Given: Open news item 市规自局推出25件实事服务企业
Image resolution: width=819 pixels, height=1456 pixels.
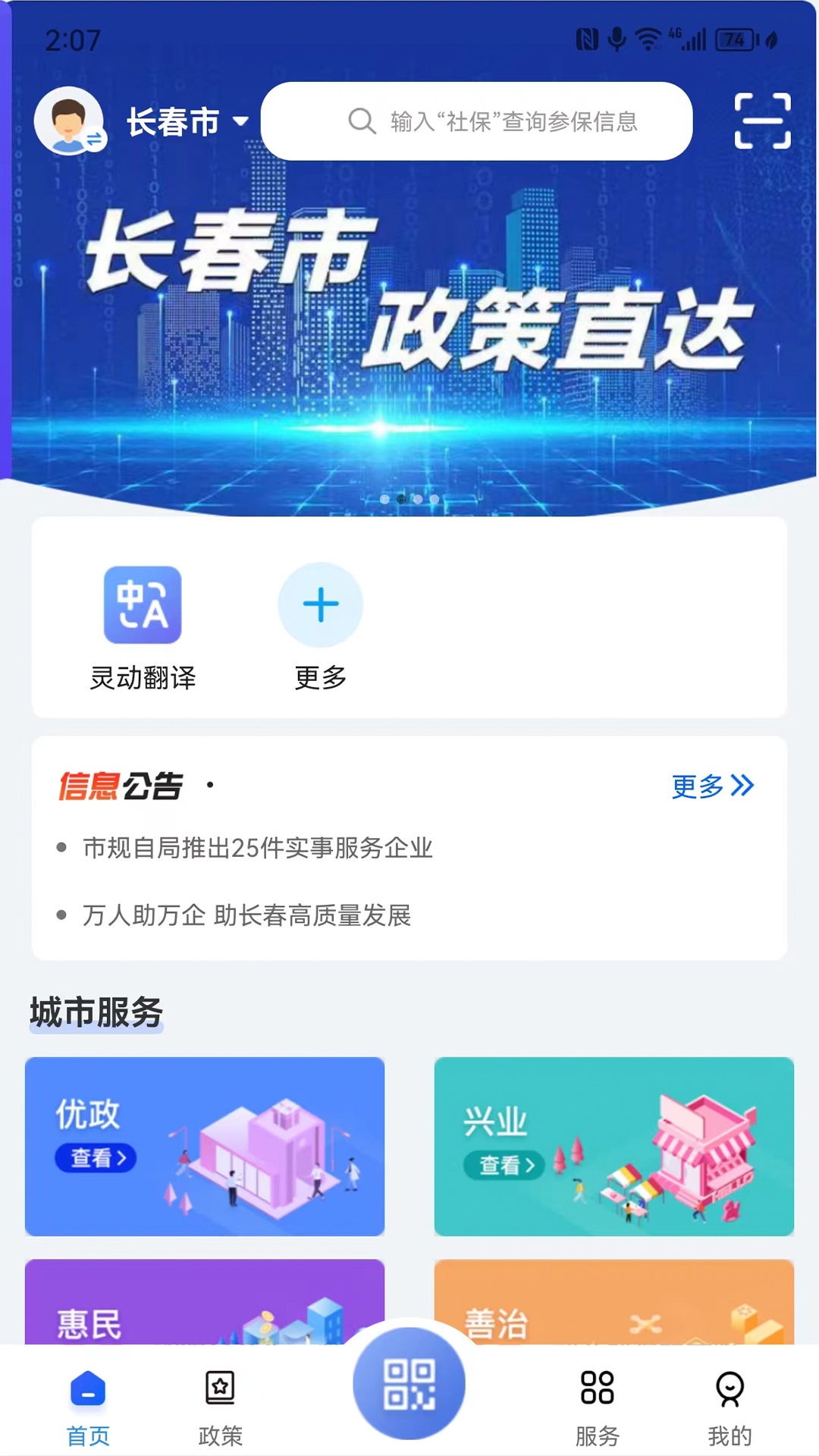Looking at the screenshot, I should pos(258,850).
